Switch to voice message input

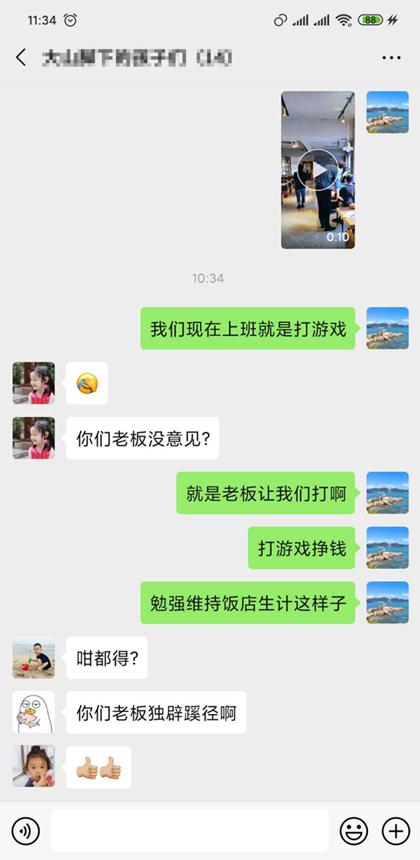[26, 831]
